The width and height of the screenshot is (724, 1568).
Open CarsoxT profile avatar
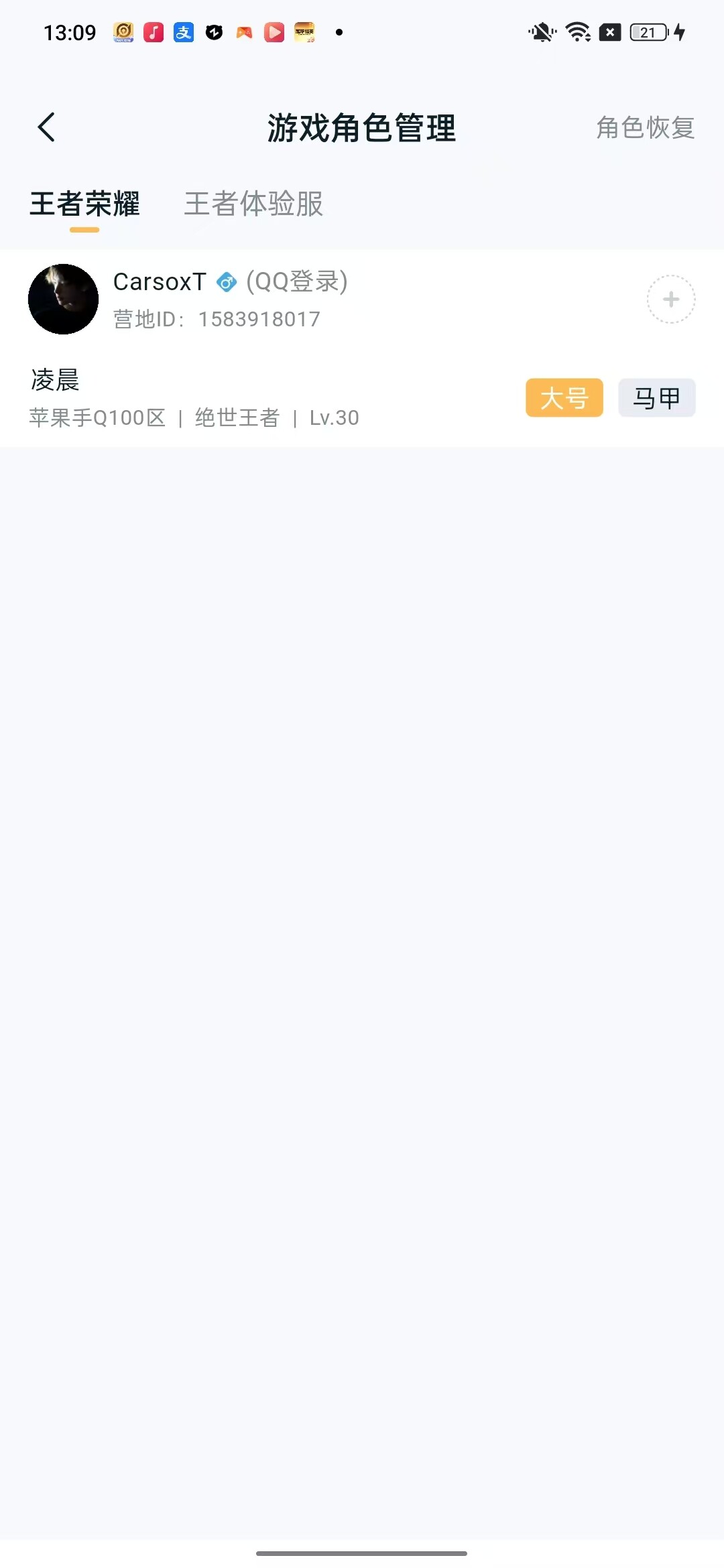64,300
